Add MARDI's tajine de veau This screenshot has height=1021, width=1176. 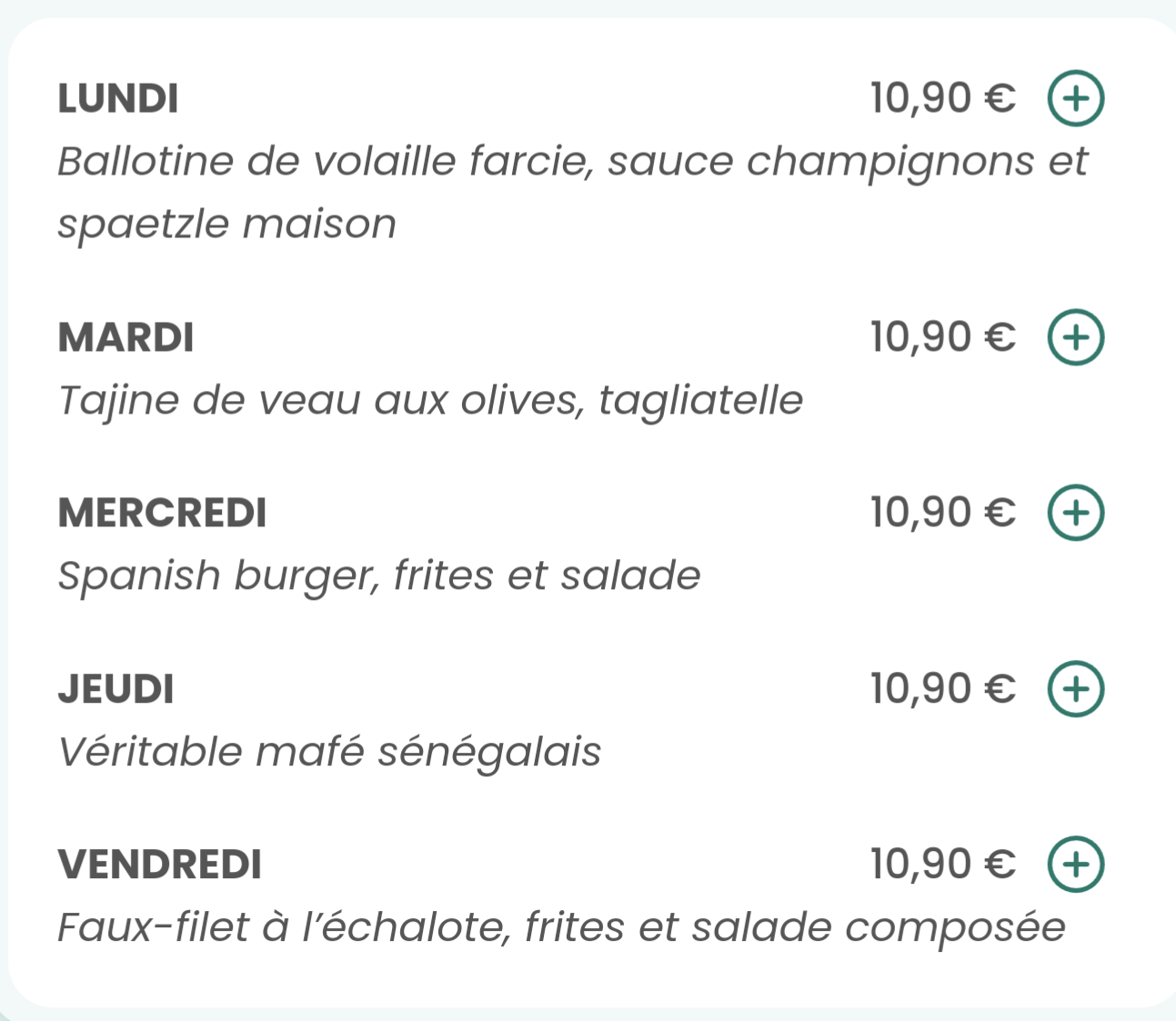[1076, 337]
